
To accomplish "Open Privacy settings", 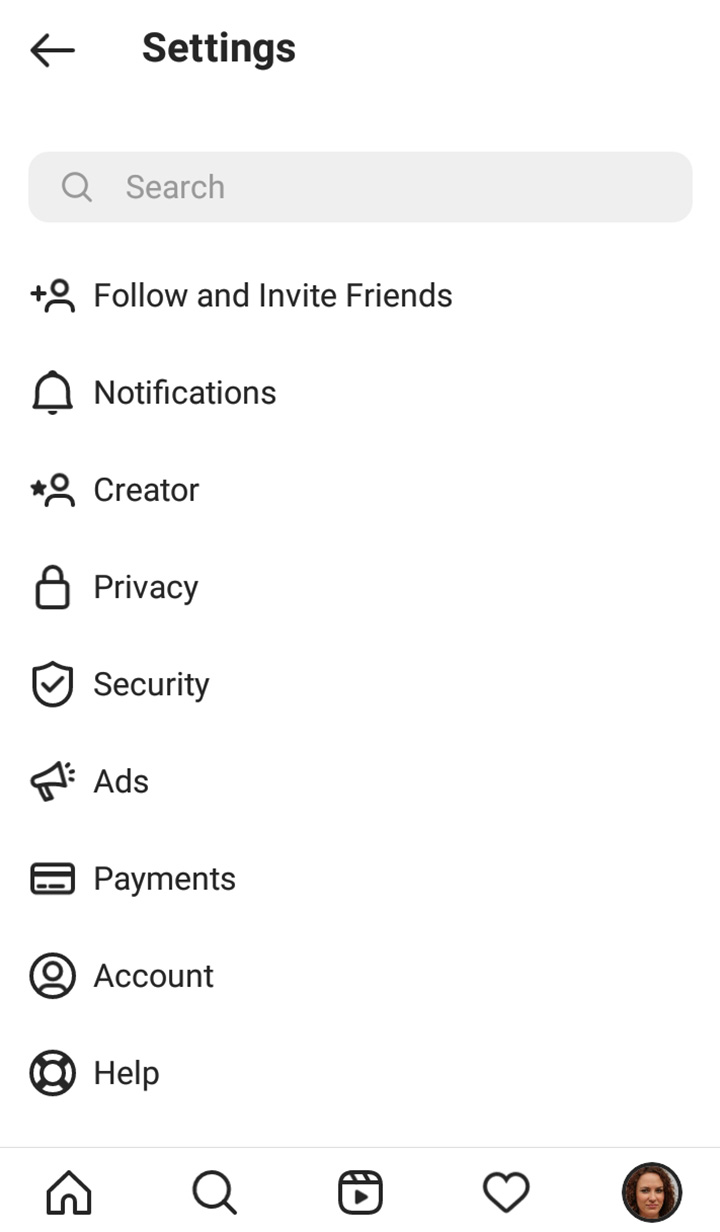I will tap(360, 587).
